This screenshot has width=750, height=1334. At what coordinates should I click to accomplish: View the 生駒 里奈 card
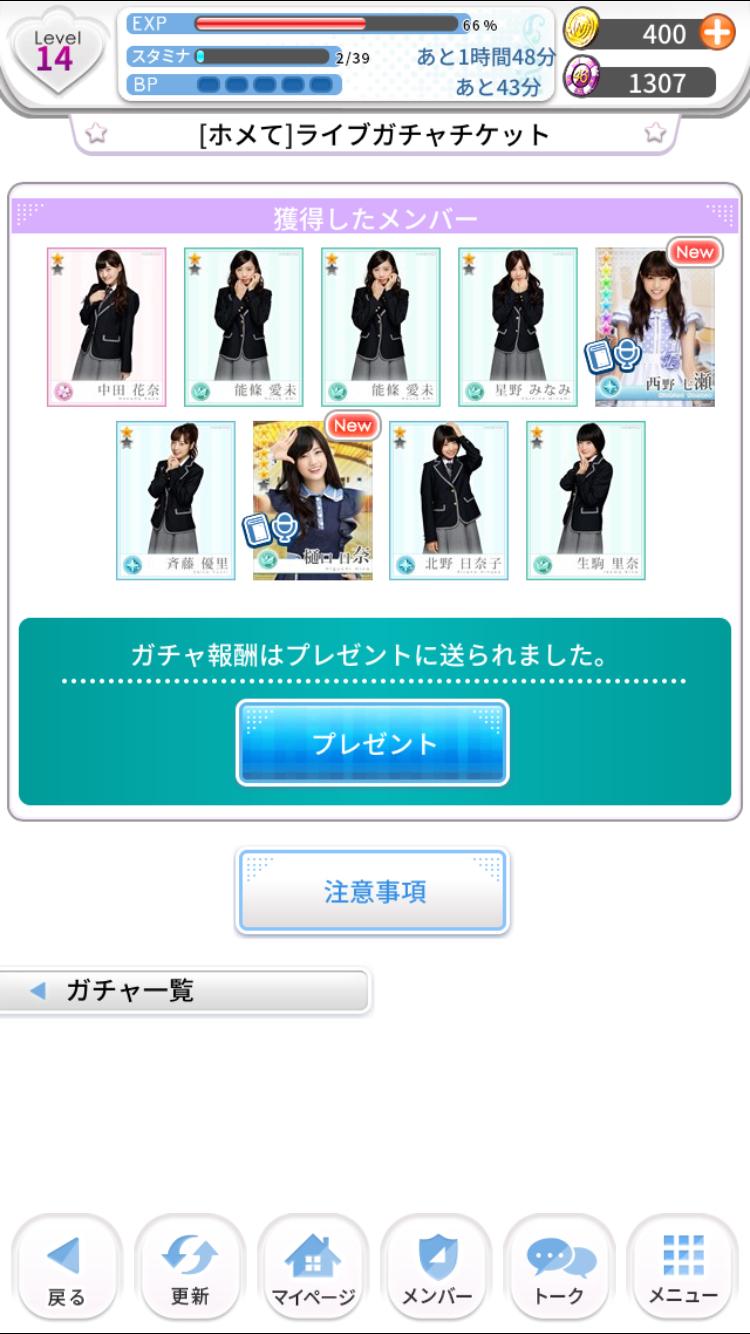tap(586, 500)
